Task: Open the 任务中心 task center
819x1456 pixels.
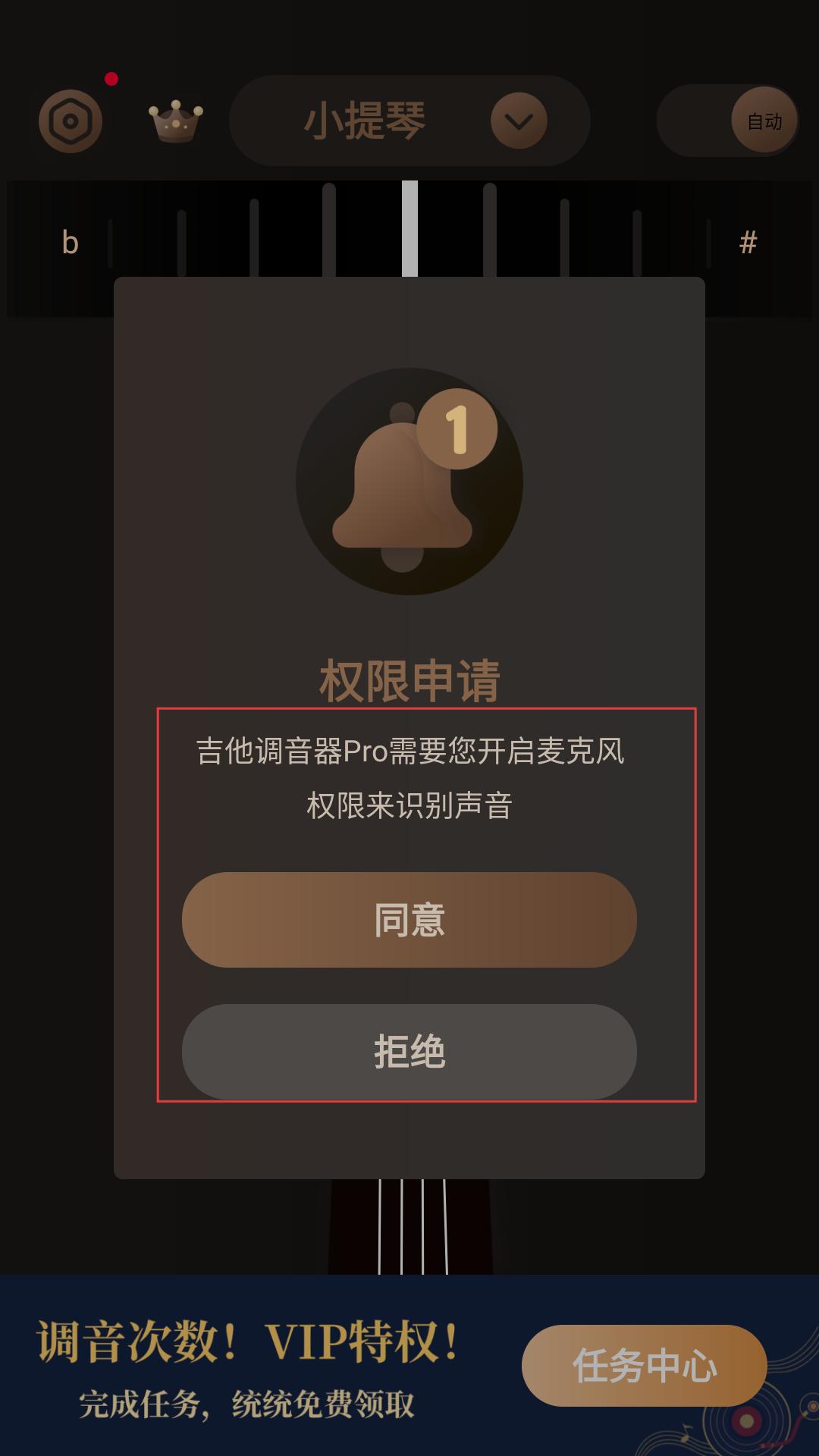Action: click(644, 1366)
